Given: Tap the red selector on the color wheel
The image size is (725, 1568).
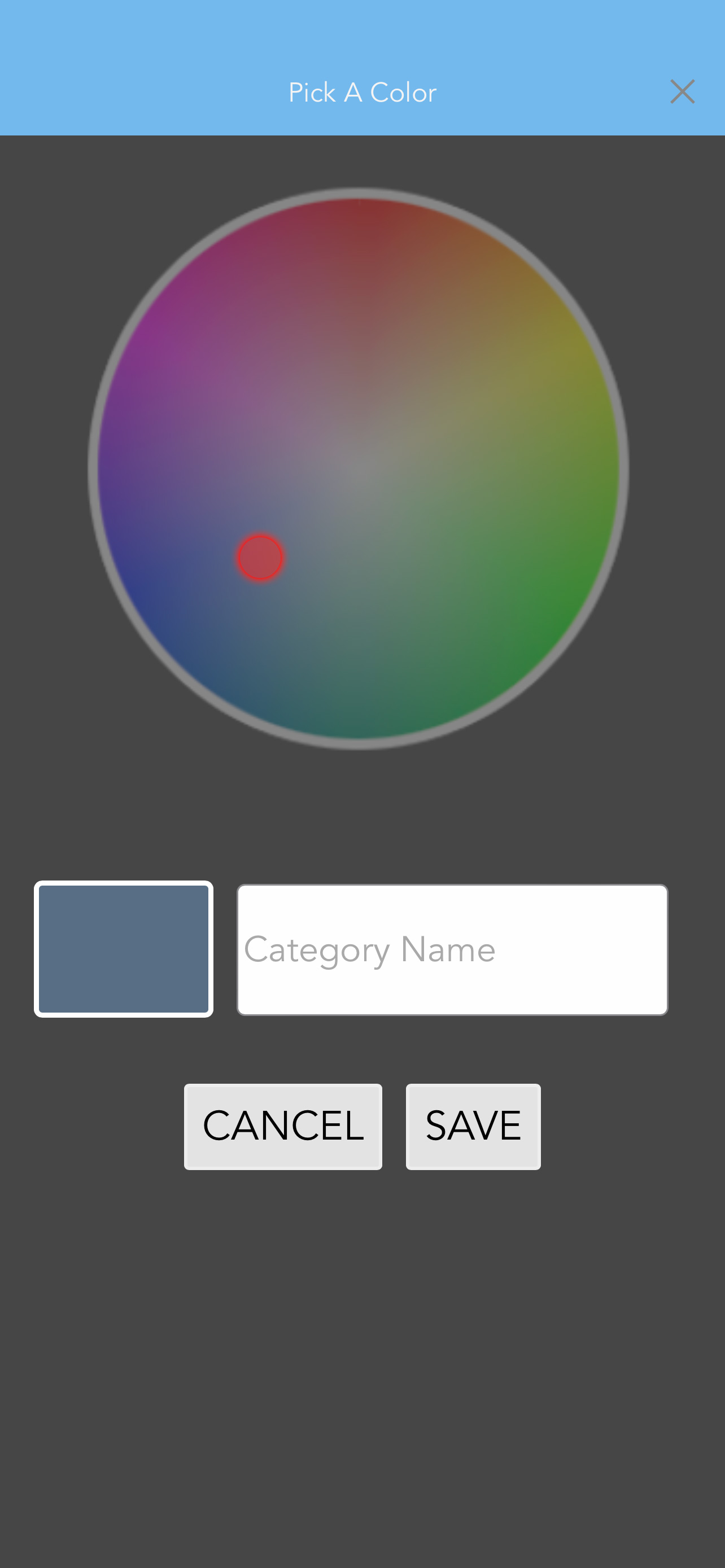Looking at the screenshot, I should point(260,557).
